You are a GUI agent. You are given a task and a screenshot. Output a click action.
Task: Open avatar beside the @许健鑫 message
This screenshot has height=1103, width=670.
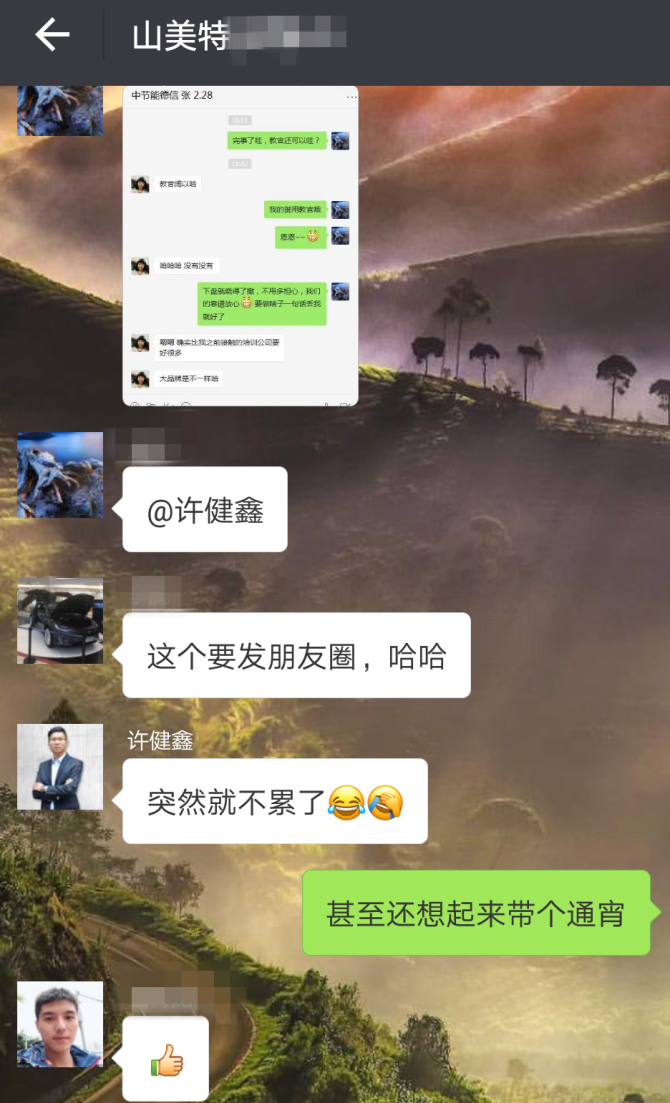pyautogui.click(x=60, y=475)
